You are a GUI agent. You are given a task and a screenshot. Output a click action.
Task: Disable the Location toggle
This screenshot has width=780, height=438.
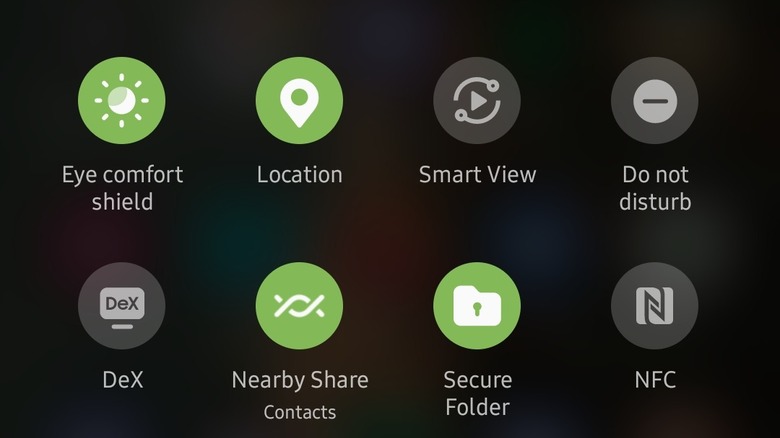299,100
